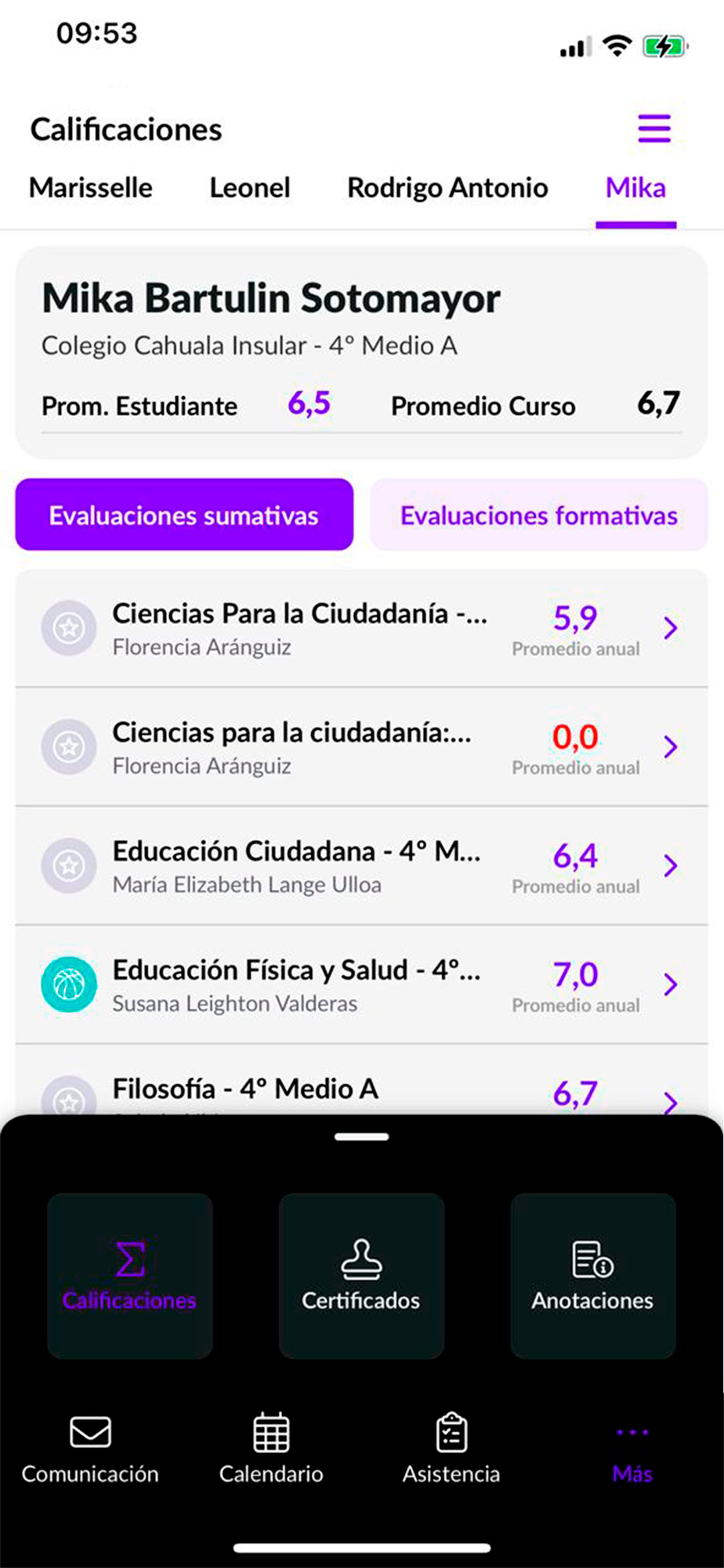724x1568 pixels.
Task: Open the Filosofía - 4° Medio A row
Action: coord(360,1091)
